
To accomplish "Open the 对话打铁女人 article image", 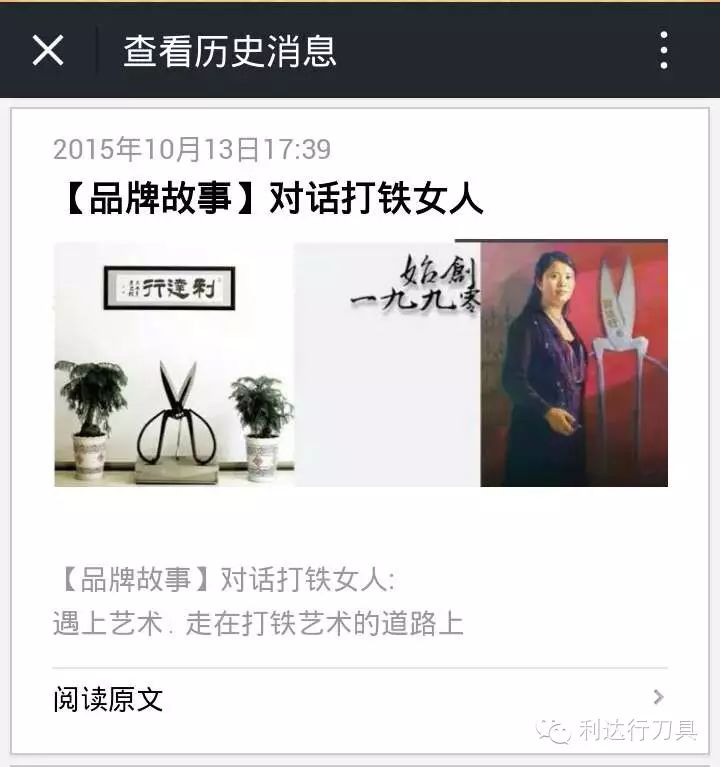I will (x=360, y=363).
